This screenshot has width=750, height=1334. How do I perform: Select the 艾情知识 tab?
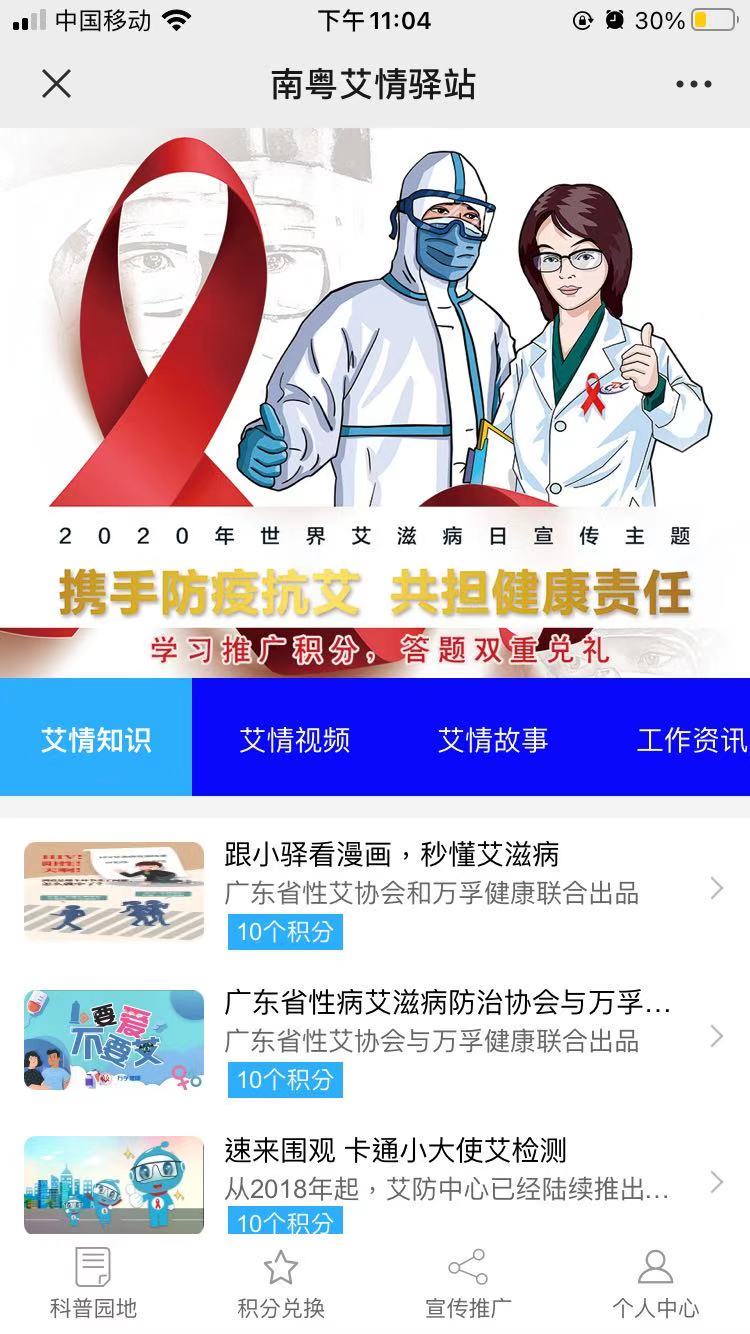pos(96,739)
